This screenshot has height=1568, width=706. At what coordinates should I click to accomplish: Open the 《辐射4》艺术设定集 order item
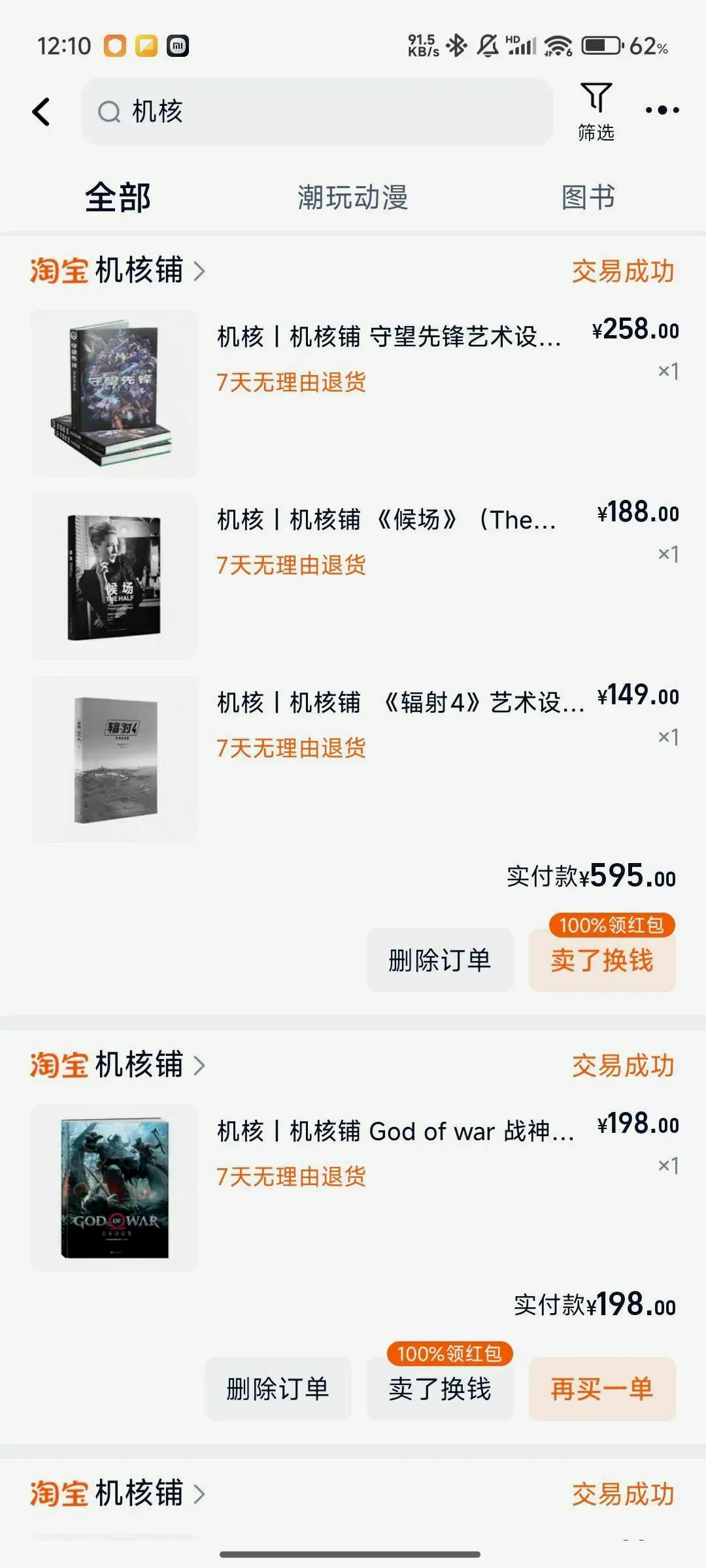pyautogui.click(x=354, y=759)
